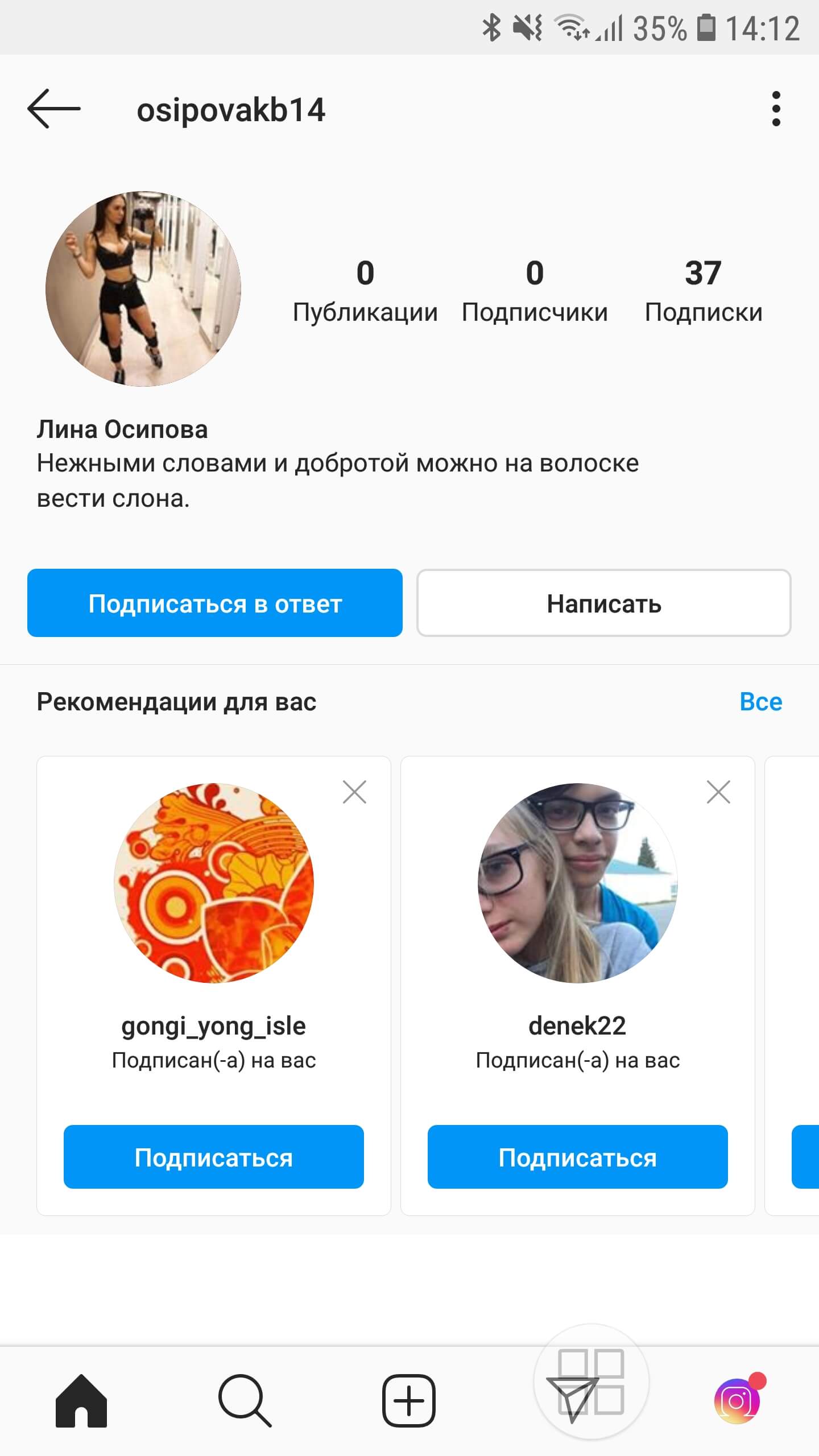Image resolution: width=819 pixels, height=1456 pixels.
Task: Go back using the arrow icon
Action: pos(54,108)
